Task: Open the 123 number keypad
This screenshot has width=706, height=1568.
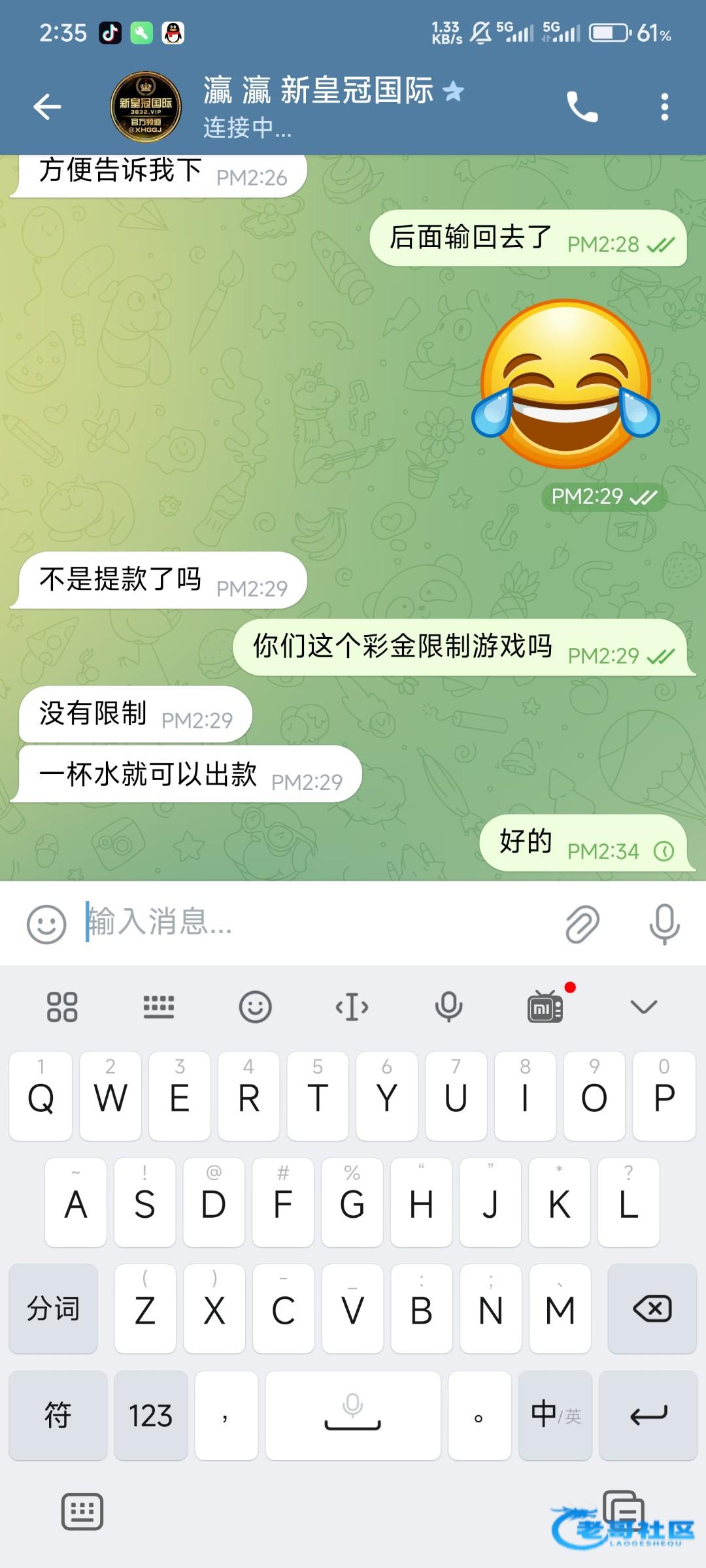Action: click(x=150, y=1415)
